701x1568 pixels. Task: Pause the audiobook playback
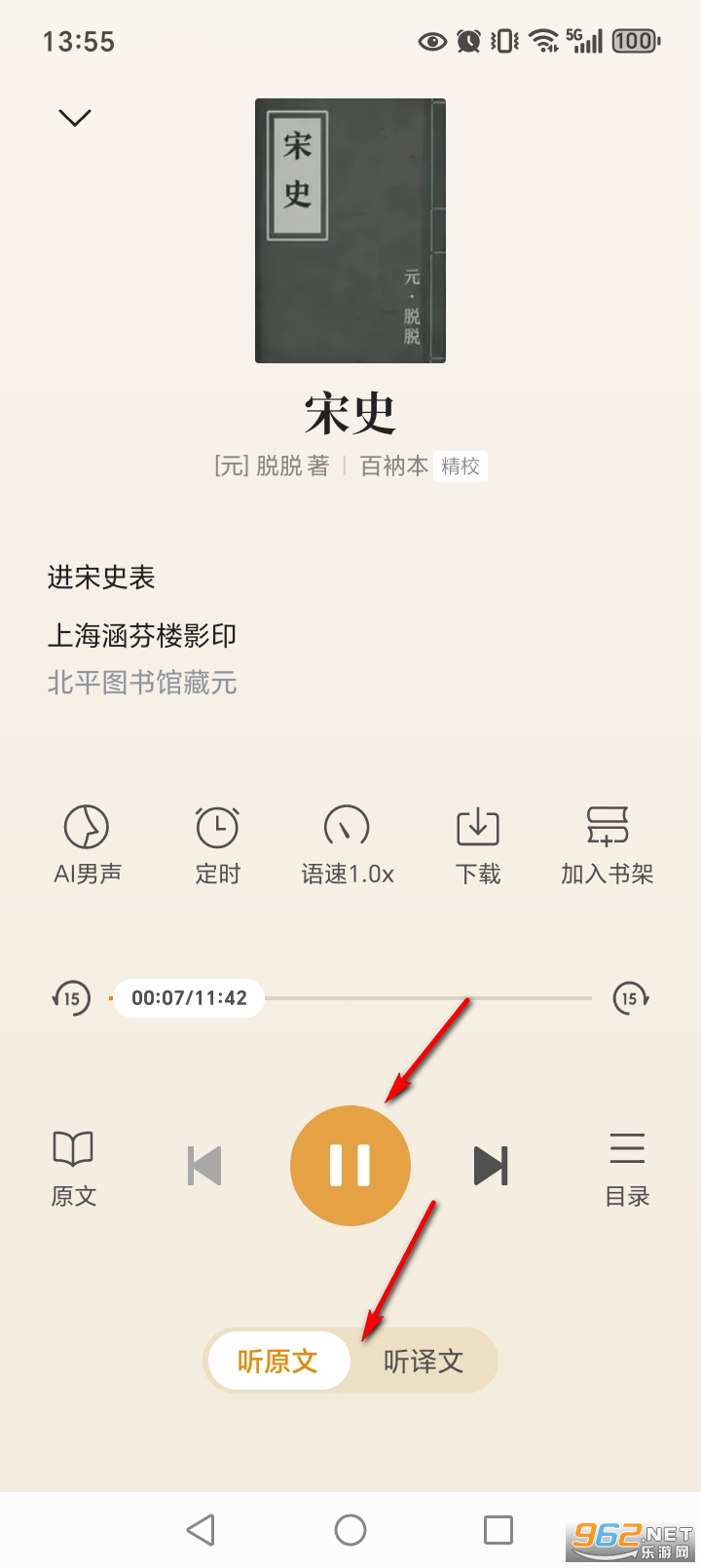point(350,1165)
